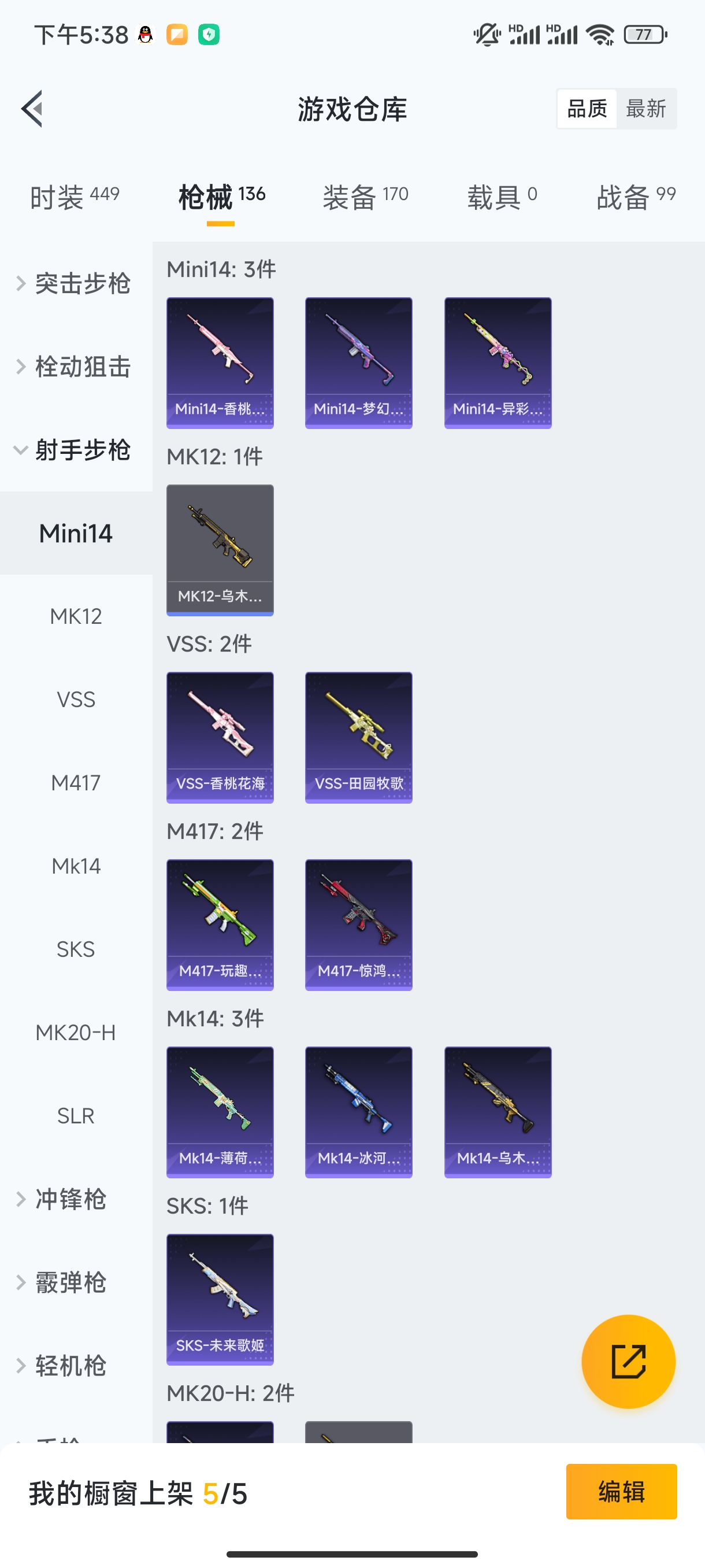705x1568 pixels.
Task: Open the MK12-乌木 skin tile
Action: (x=220, y=550)
